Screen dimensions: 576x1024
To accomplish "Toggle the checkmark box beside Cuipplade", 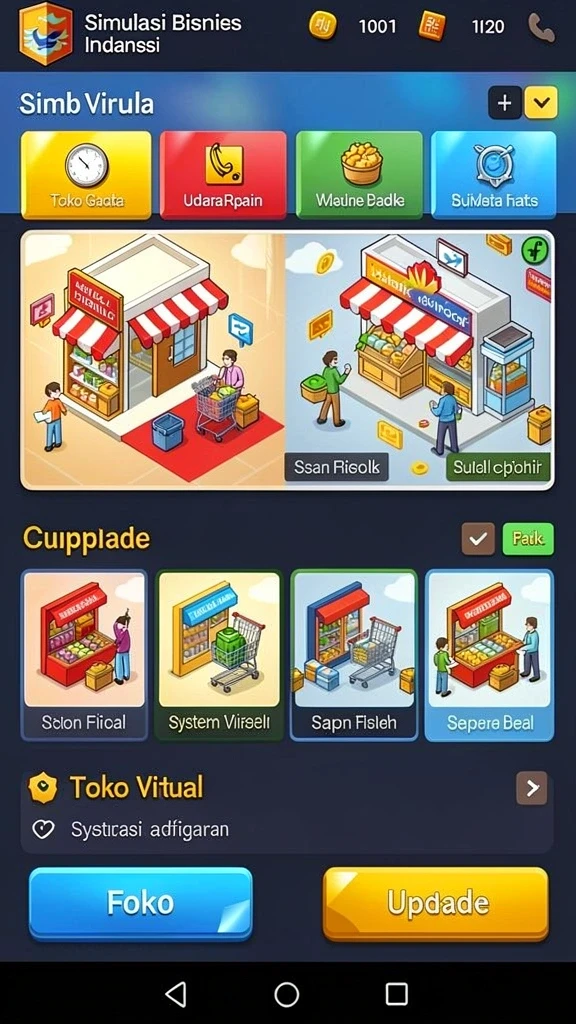I will pyautogui.click(x=478, y=539).
